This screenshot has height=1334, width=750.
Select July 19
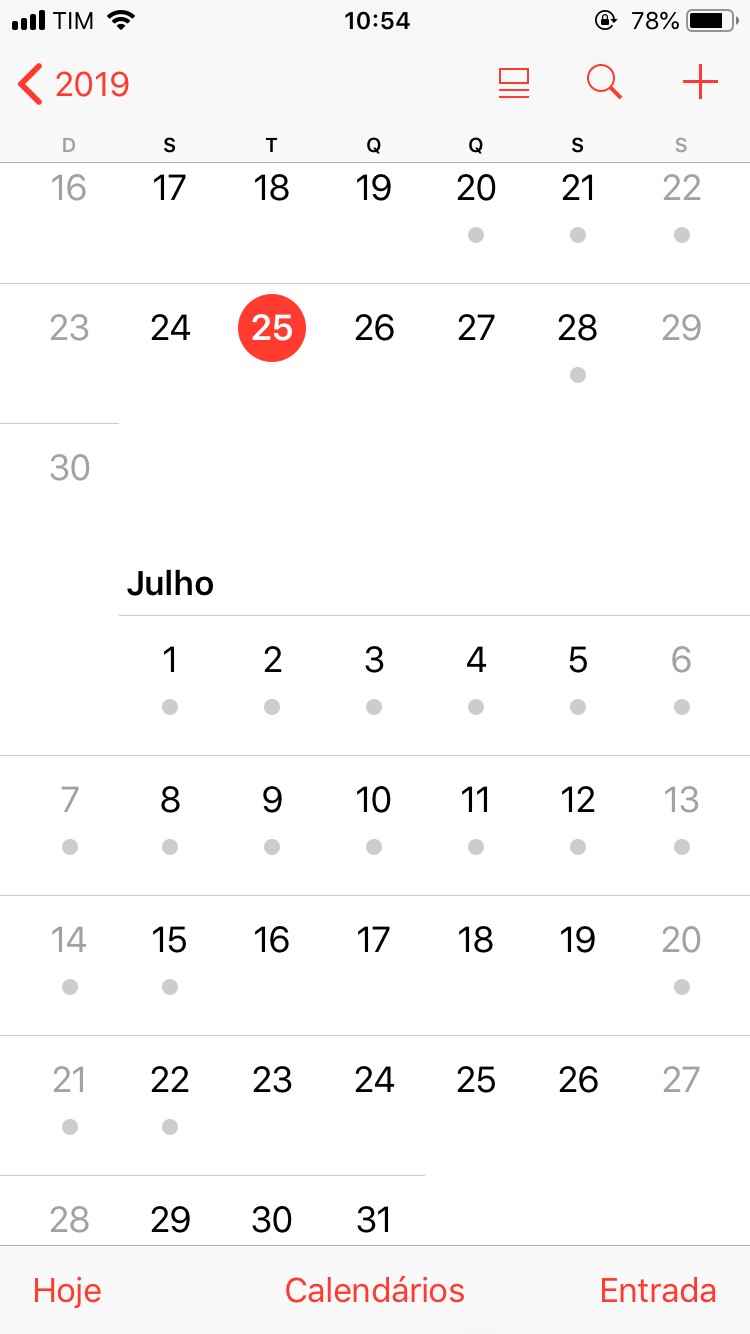[x=578, y=940]
